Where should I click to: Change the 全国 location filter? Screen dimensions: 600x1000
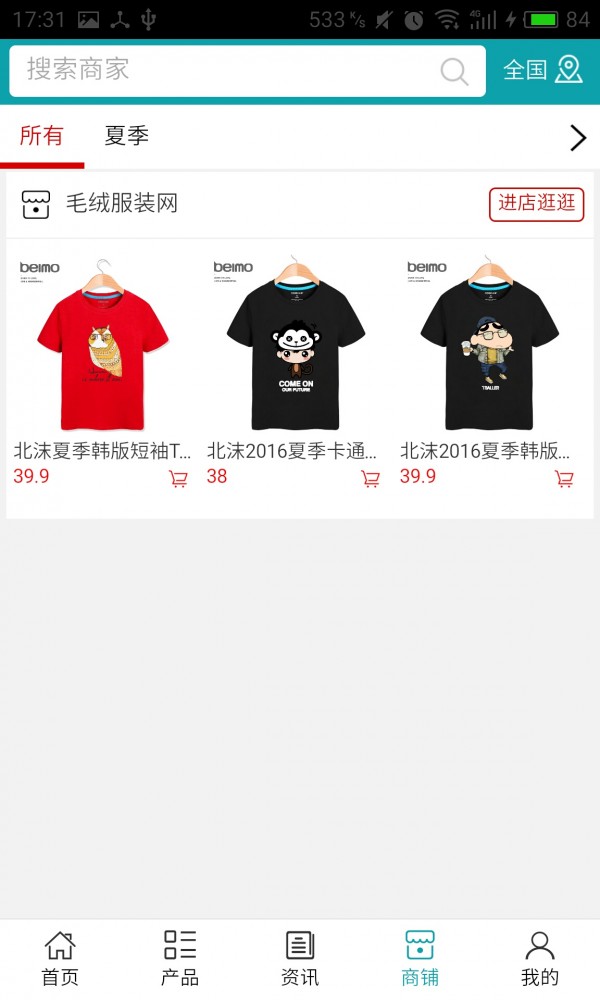pos(542,70)
